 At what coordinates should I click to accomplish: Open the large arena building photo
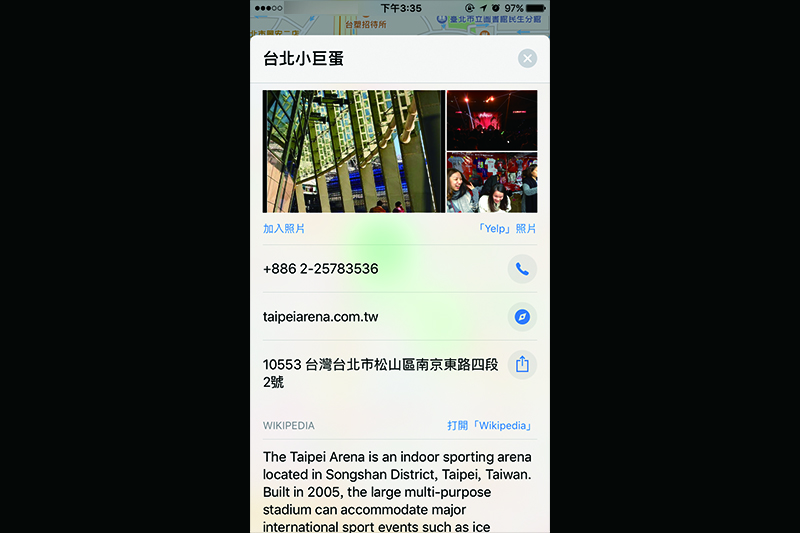click(x=353, y=151)
